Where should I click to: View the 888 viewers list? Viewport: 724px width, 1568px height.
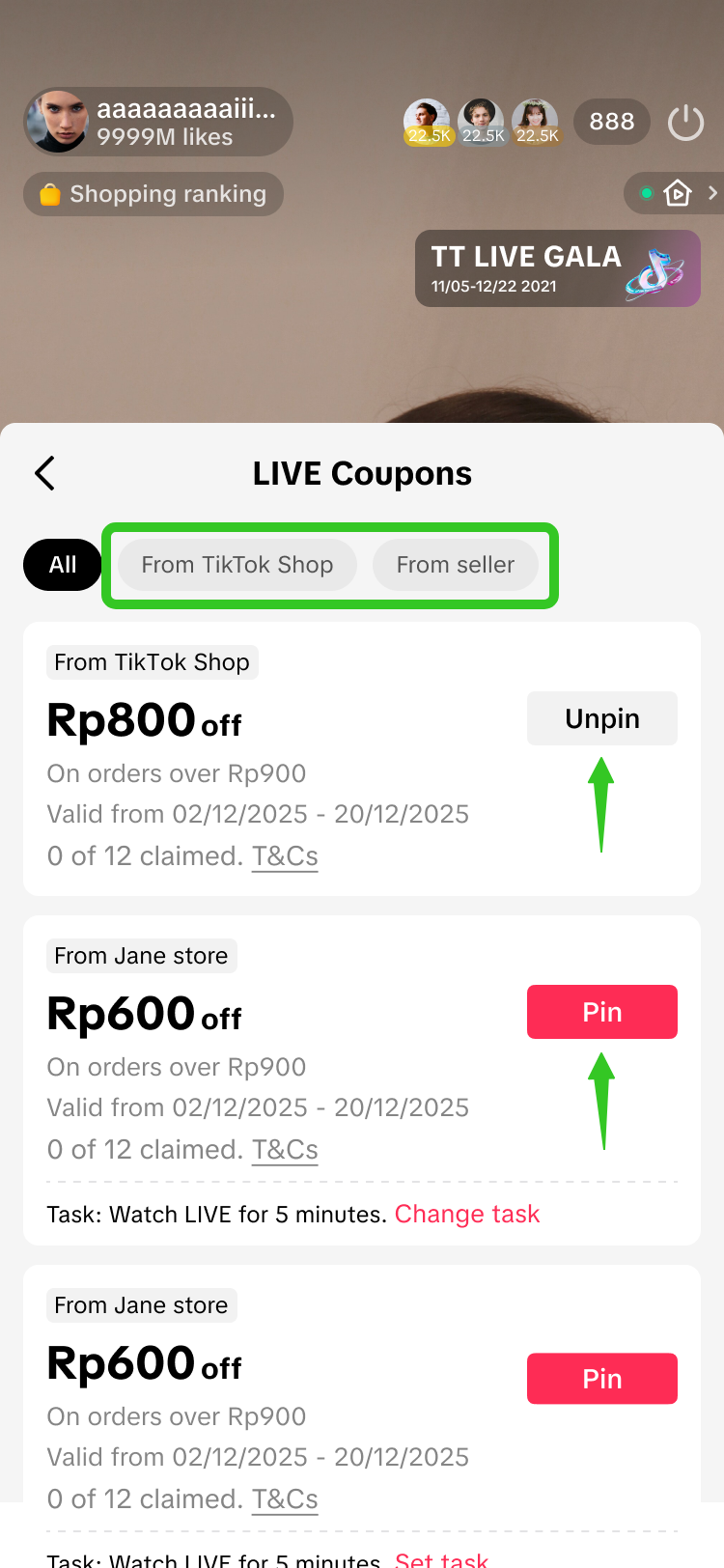611,122
